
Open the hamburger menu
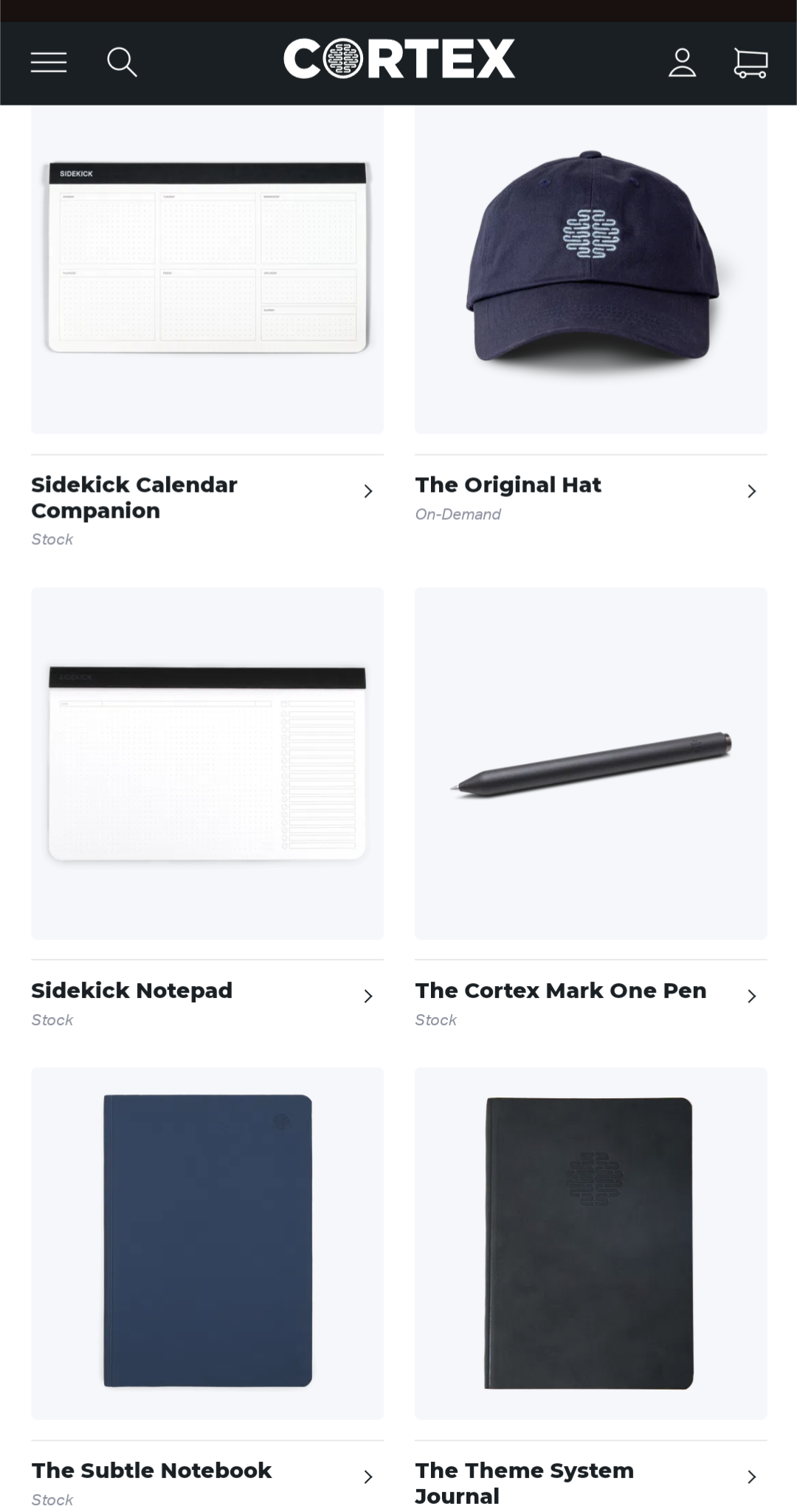[x=49, y=62]
